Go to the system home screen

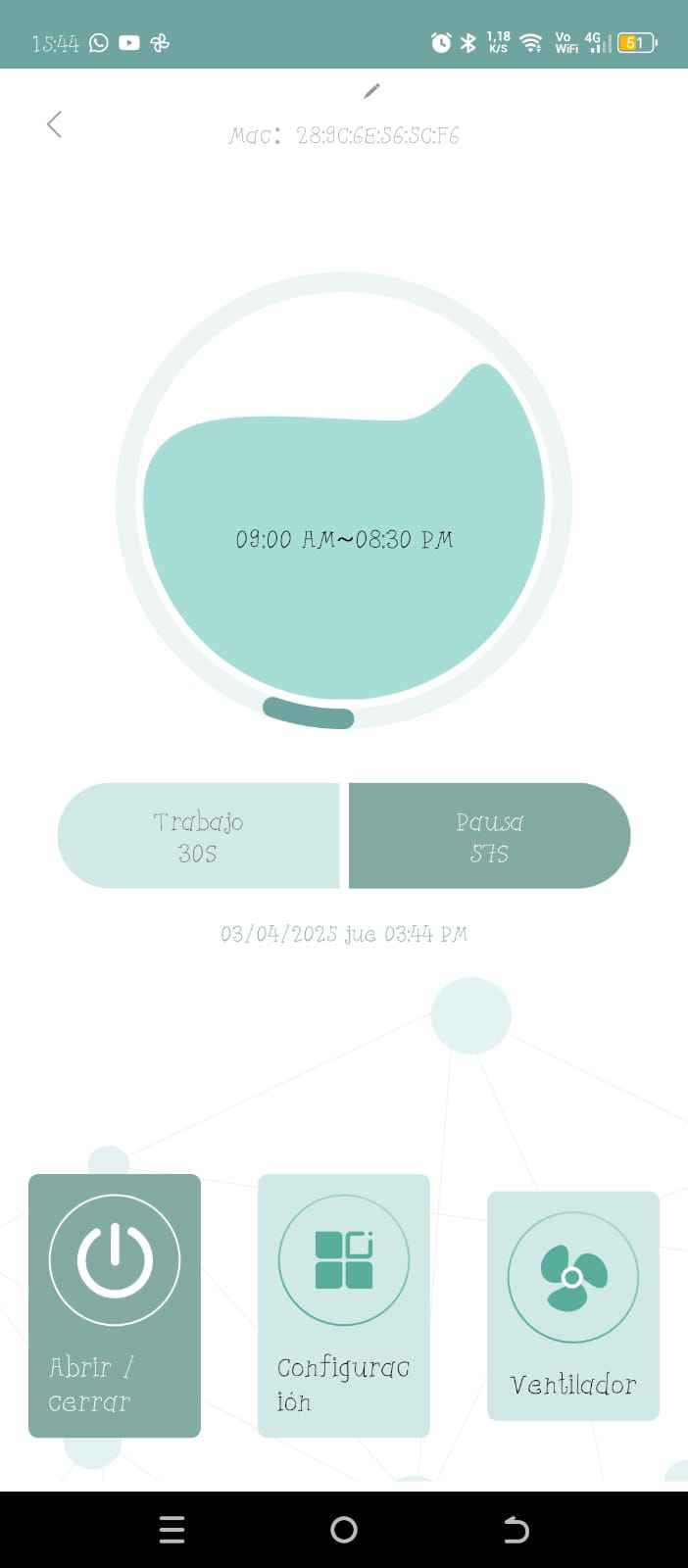coord(344,1530)
